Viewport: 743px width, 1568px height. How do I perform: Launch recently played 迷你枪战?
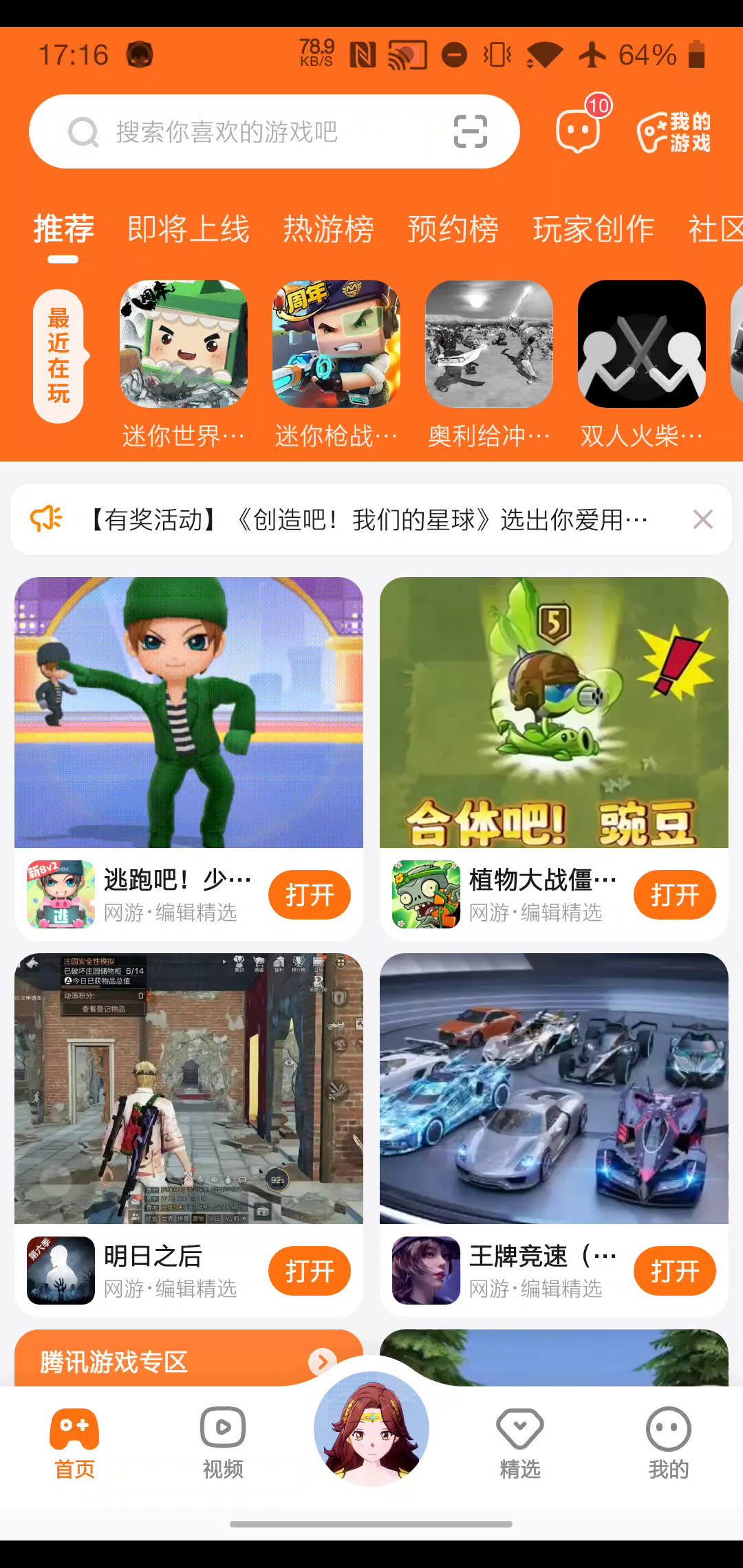[336, 344]
